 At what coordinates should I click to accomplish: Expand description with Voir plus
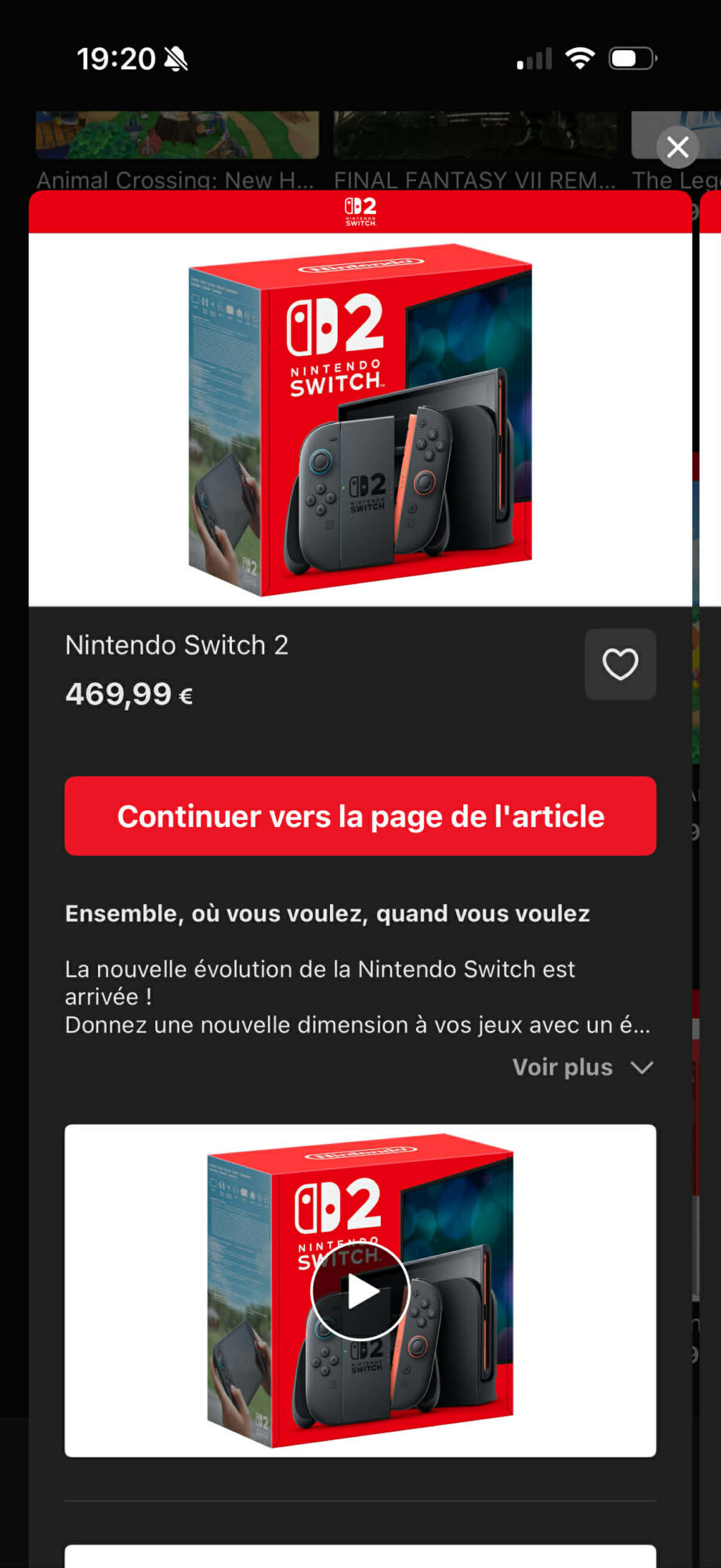(582, 1067)
